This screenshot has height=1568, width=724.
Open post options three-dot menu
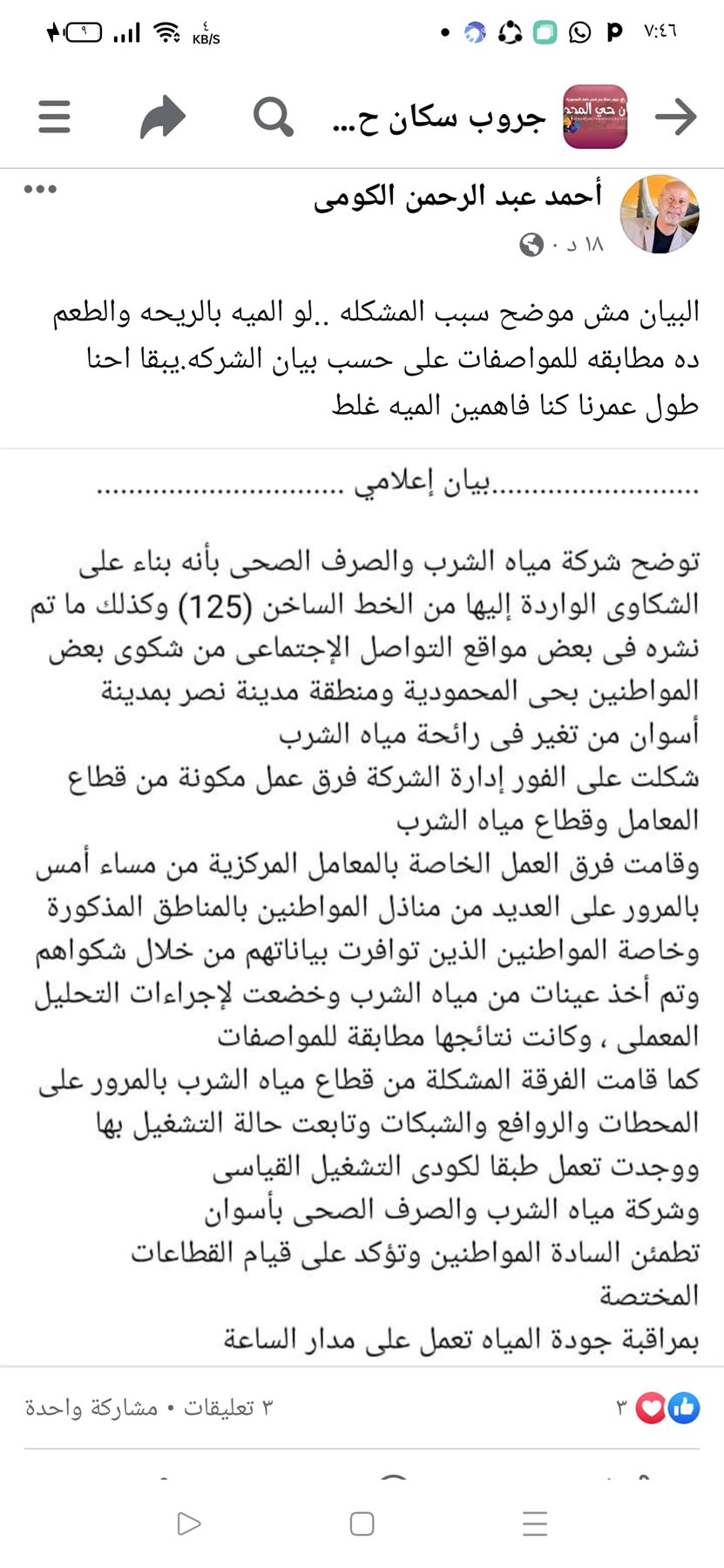click(x=41, y=190)
